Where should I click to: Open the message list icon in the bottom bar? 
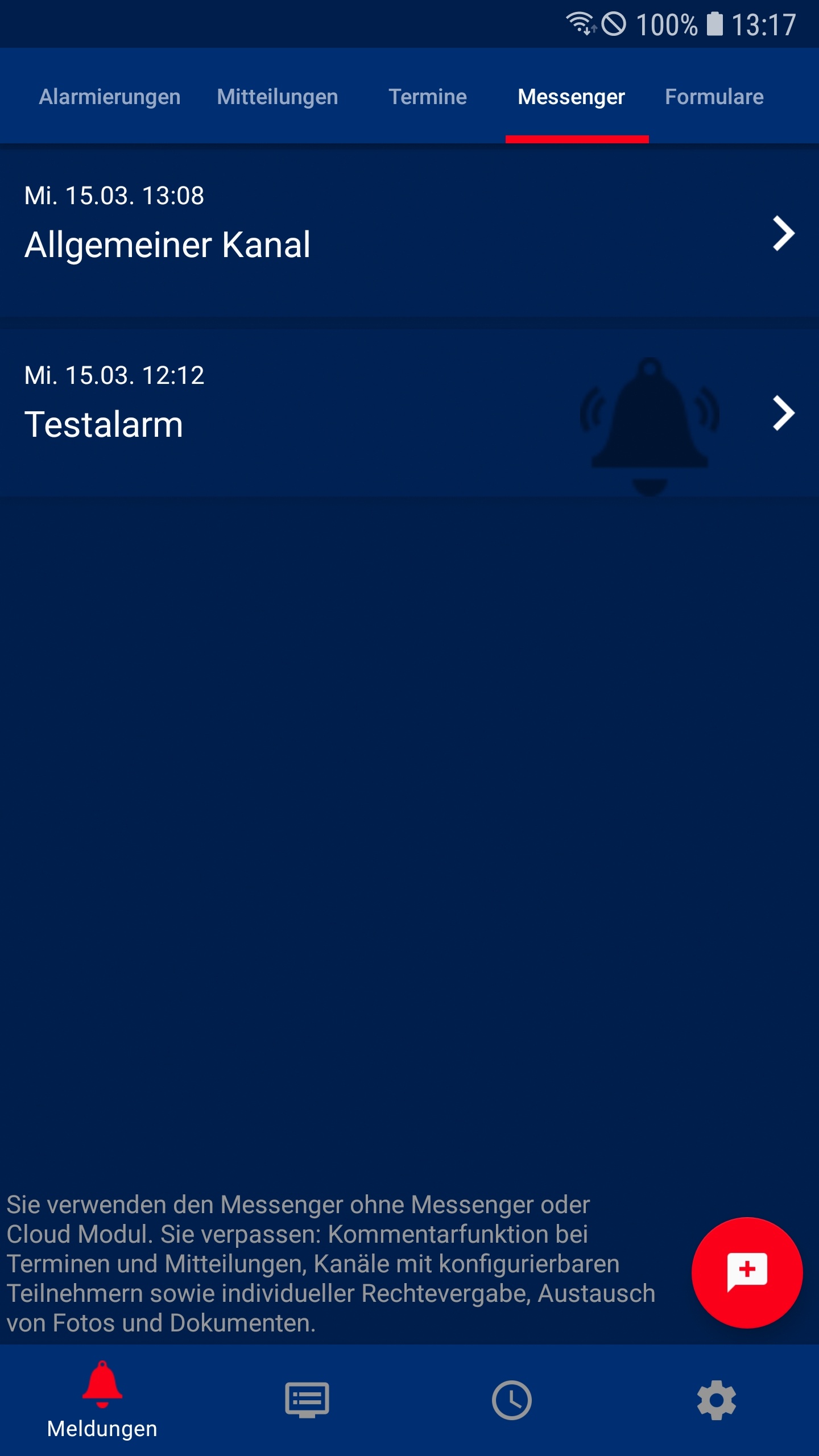click(307, 1400)
